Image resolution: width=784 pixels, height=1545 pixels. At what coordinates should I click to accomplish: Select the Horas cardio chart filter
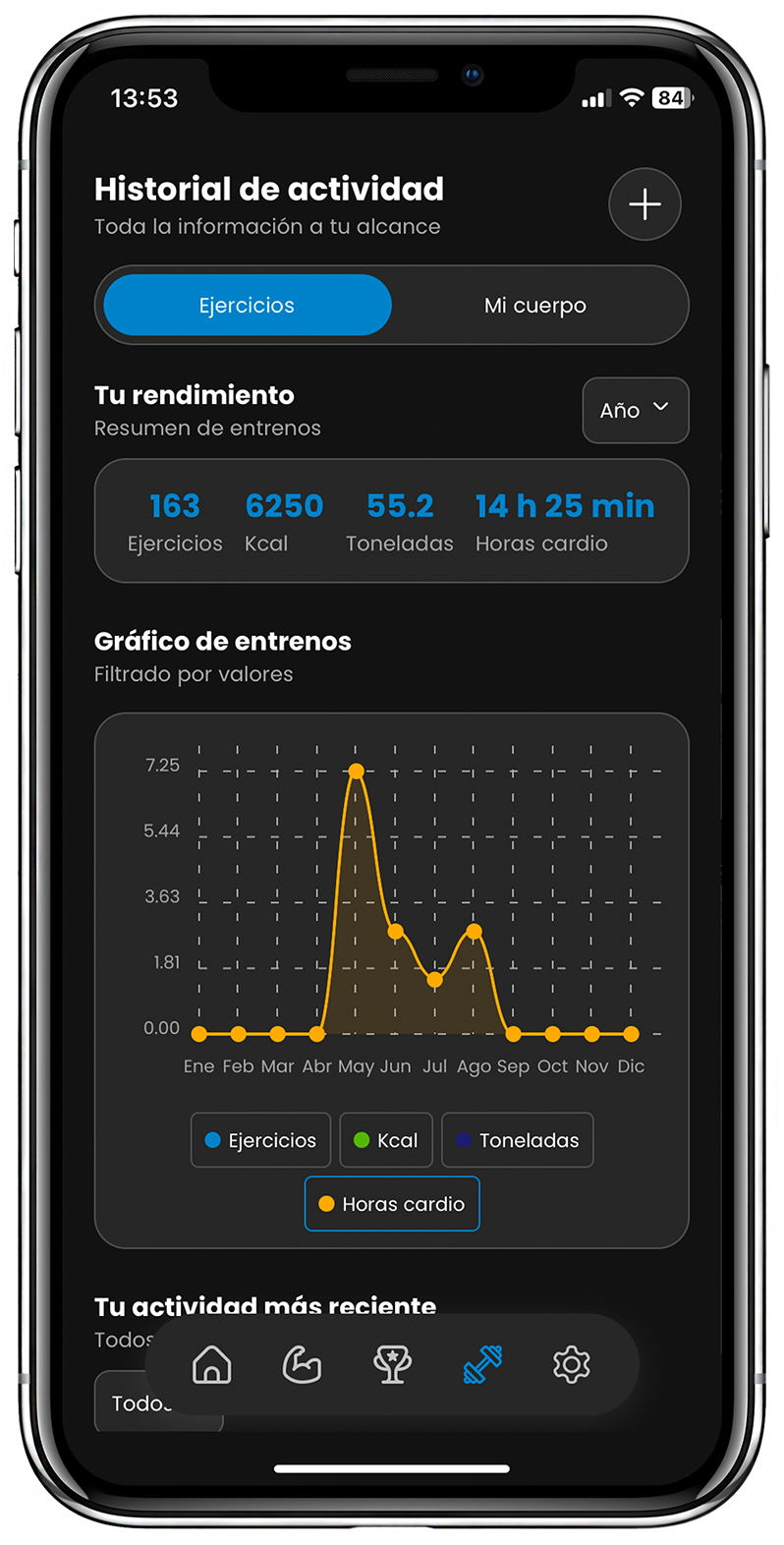click(392, 1204)
